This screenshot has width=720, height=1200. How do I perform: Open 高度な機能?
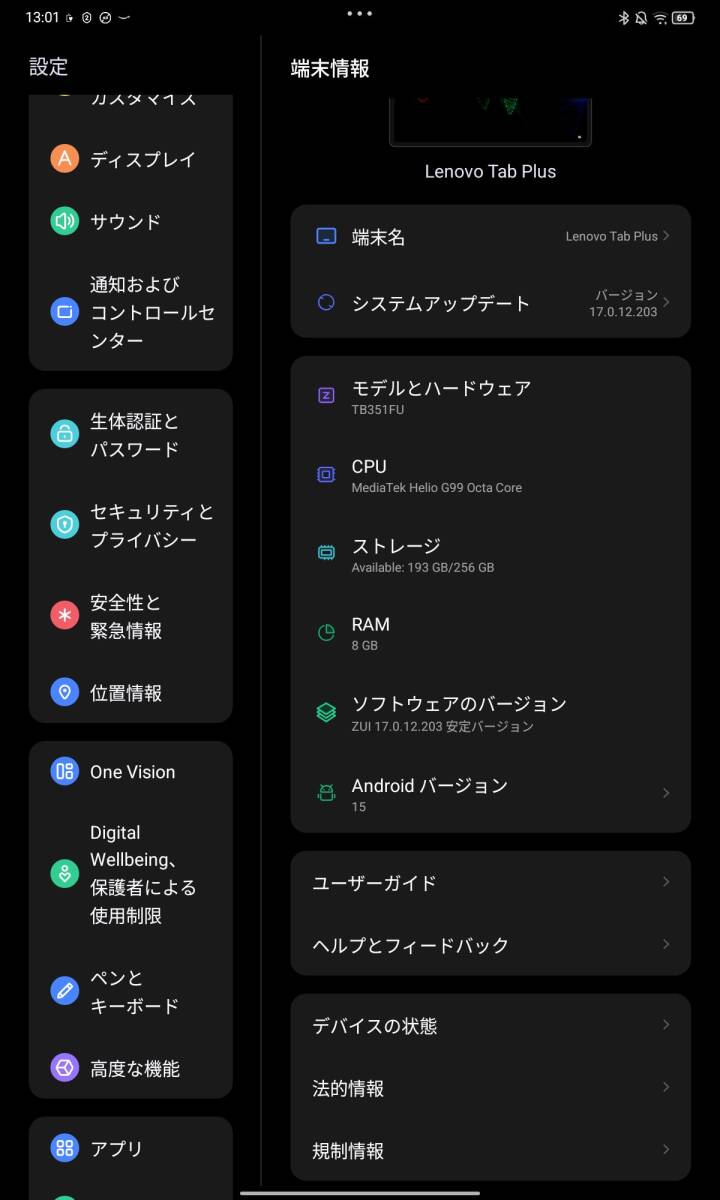point(130,1068)
